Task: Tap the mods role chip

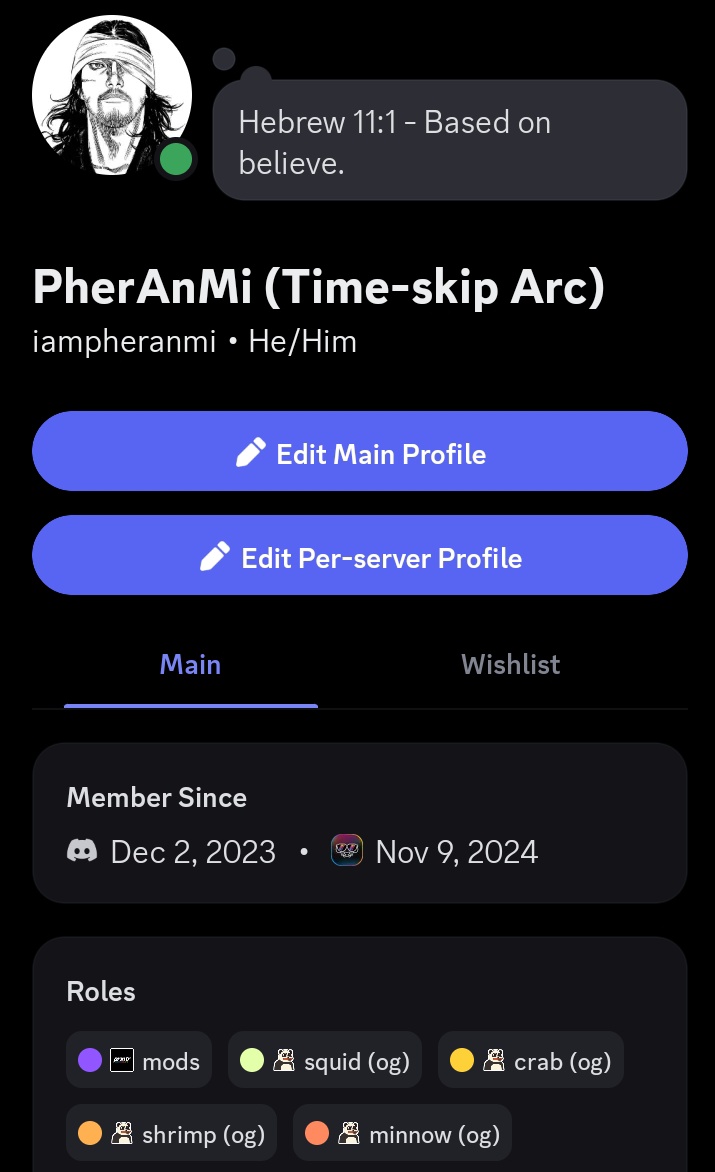Action: pyautogui.click(x=139, y=1061)
